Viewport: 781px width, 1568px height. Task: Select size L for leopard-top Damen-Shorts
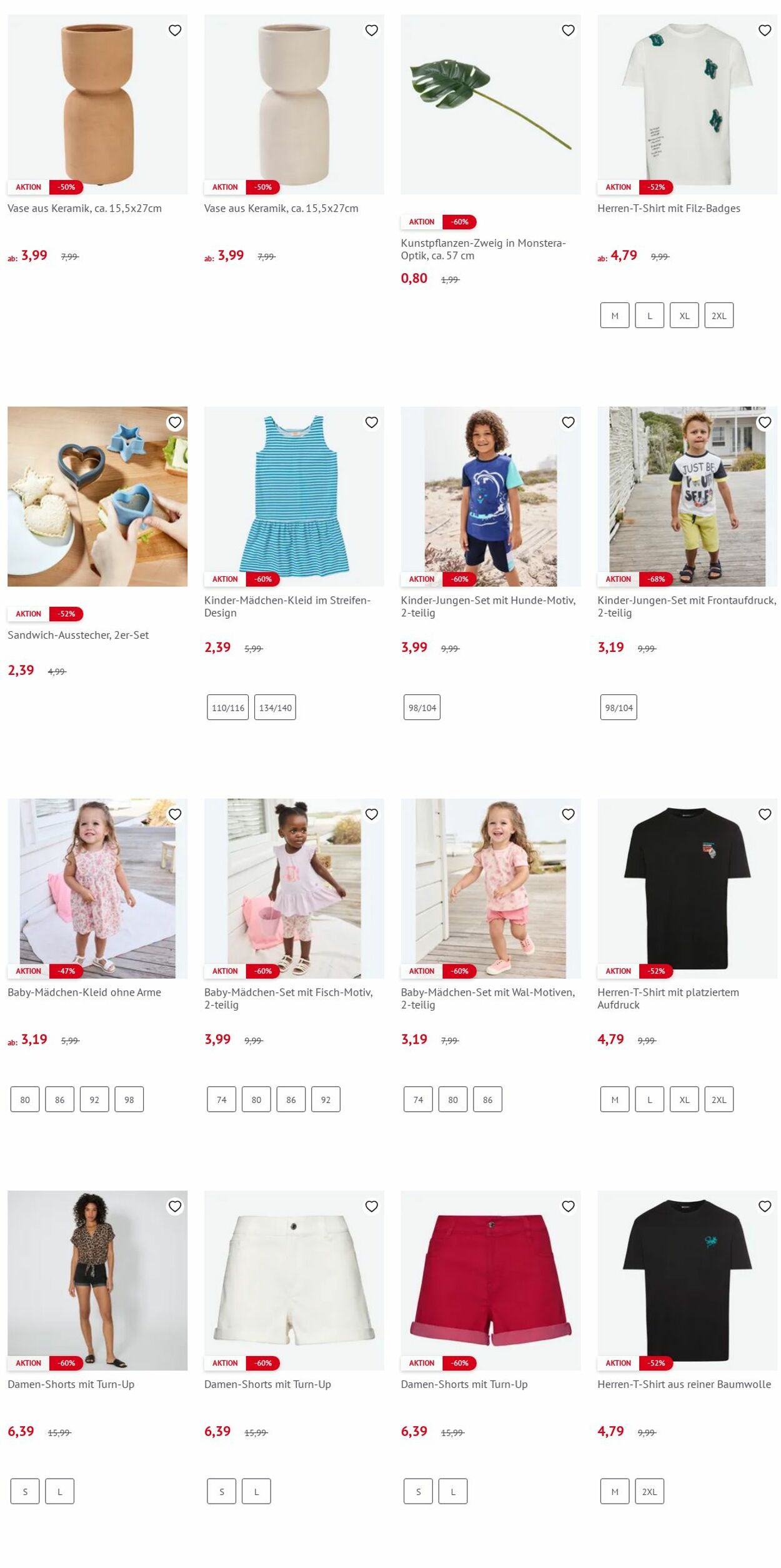coord(59,1491)
